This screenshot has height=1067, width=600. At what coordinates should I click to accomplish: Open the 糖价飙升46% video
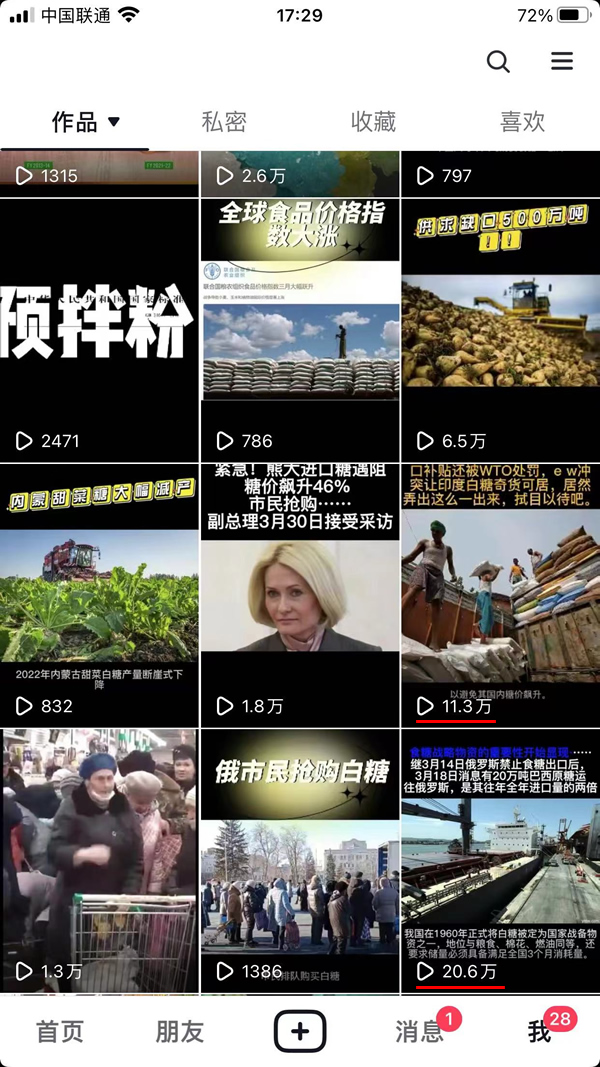pyautogui.click(x=300, y=595)
